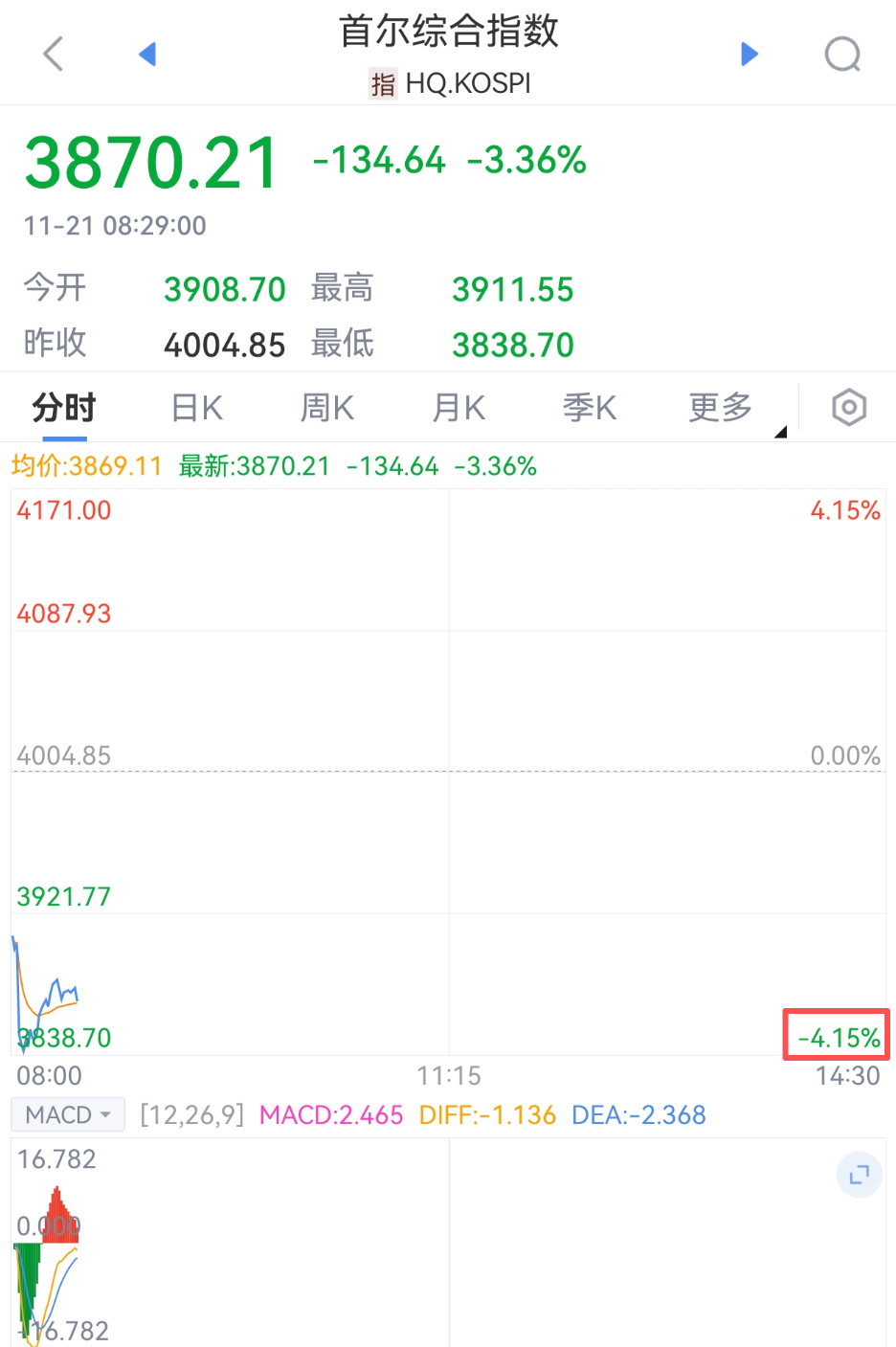
Task: Click the back navigation arrow
Action: [x=53, y=54]
